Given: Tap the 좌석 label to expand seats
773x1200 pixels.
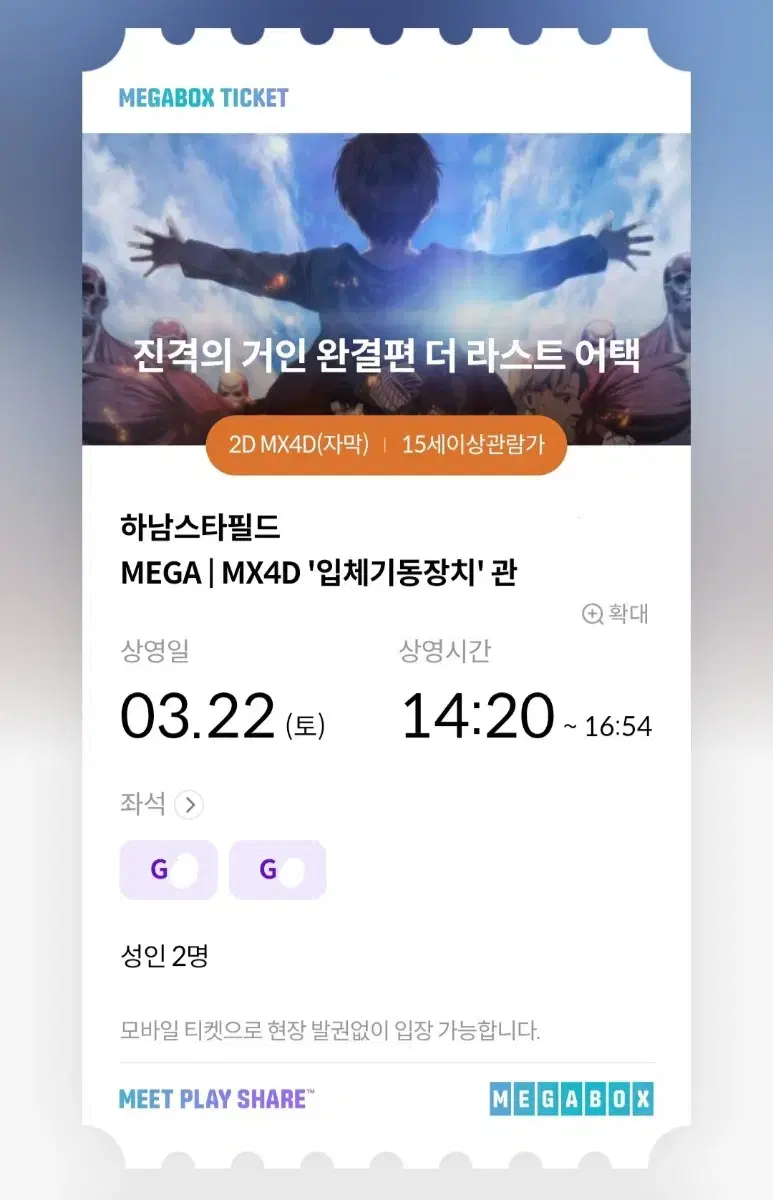Looking at the screenshot, I should pos(143,804).
